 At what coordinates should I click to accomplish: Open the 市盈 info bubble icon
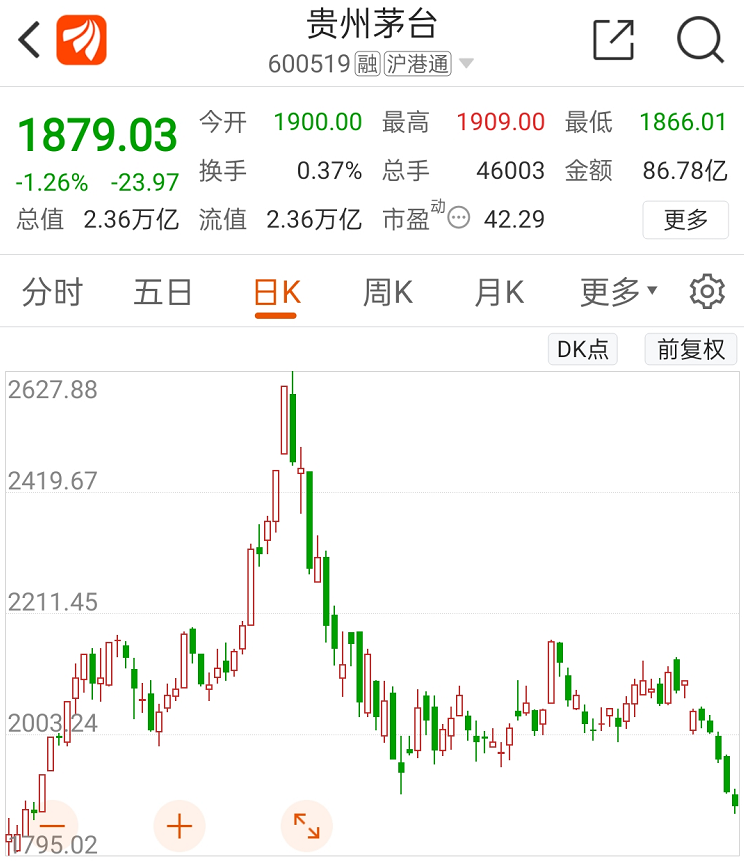pyautogui.click(x=458, y=217)
